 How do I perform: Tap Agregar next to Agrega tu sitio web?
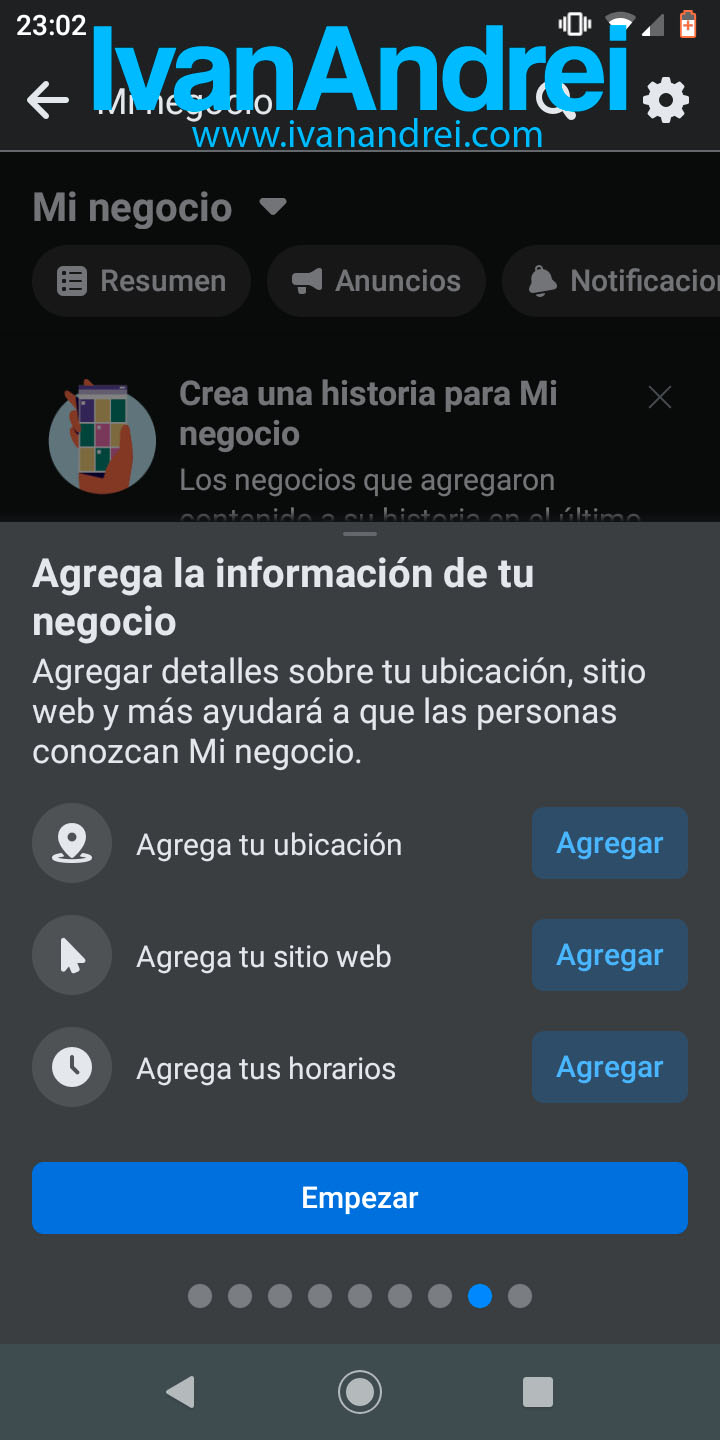pos(609,955)
